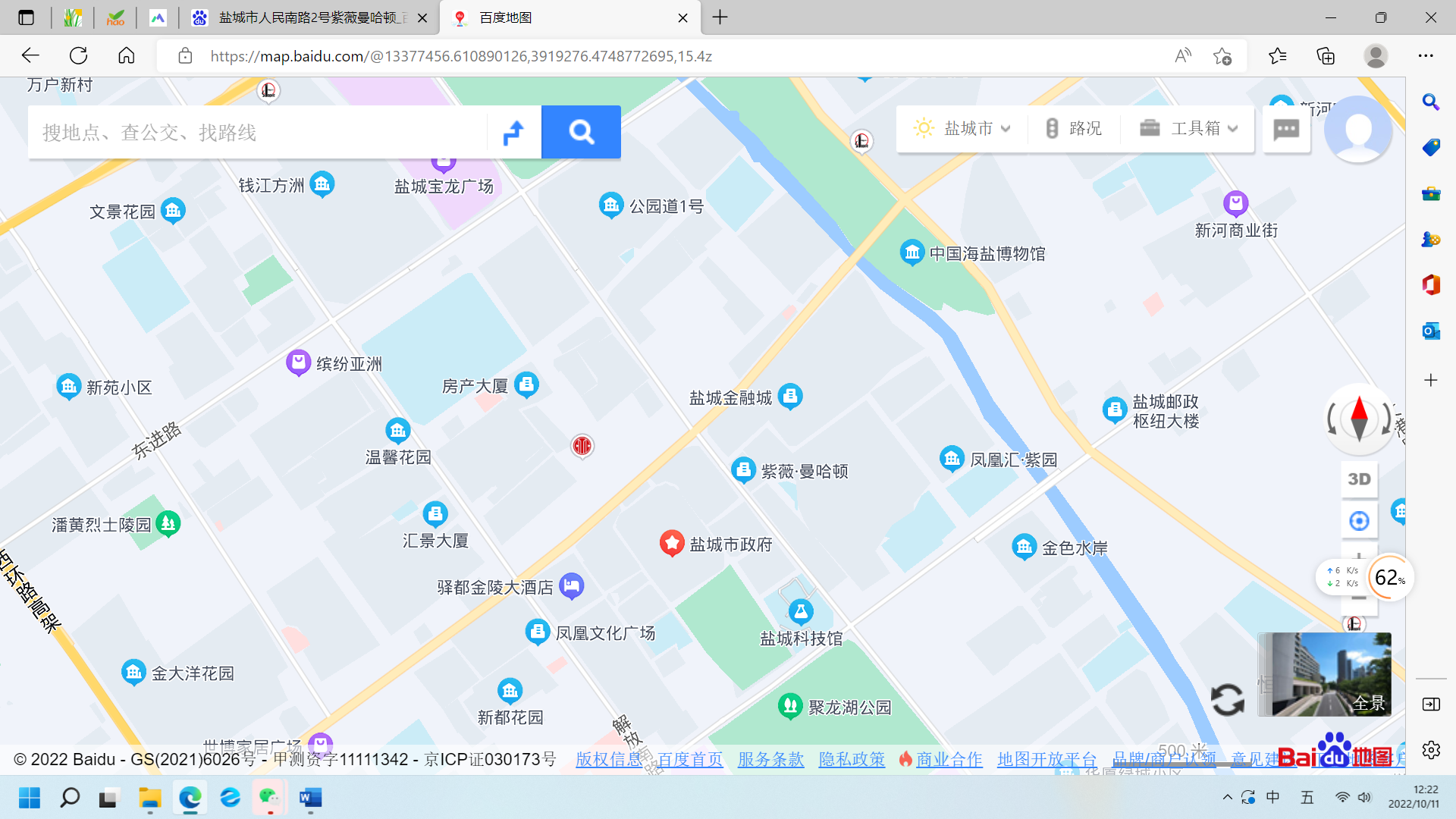Open a new browser tab
The height and width of the screenshot is (819, 1456).
click(720, 17)
